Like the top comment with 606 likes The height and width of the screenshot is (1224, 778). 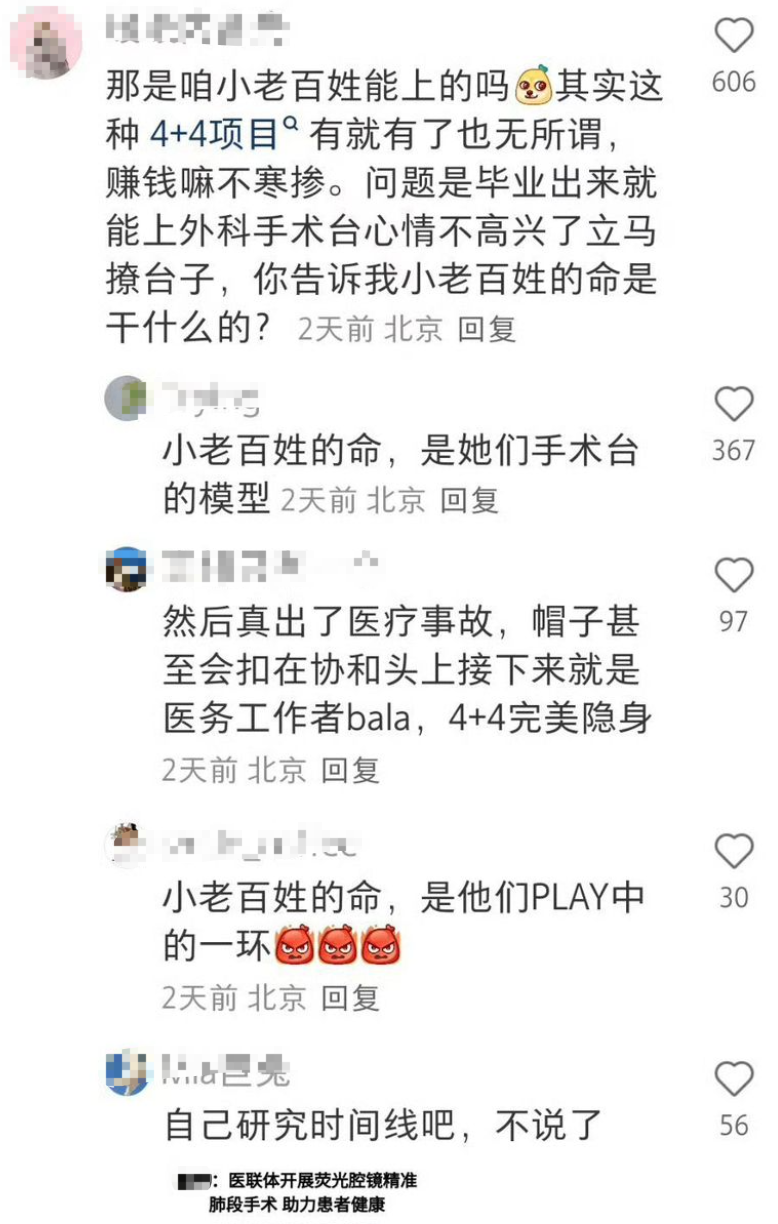click(734, 36)
